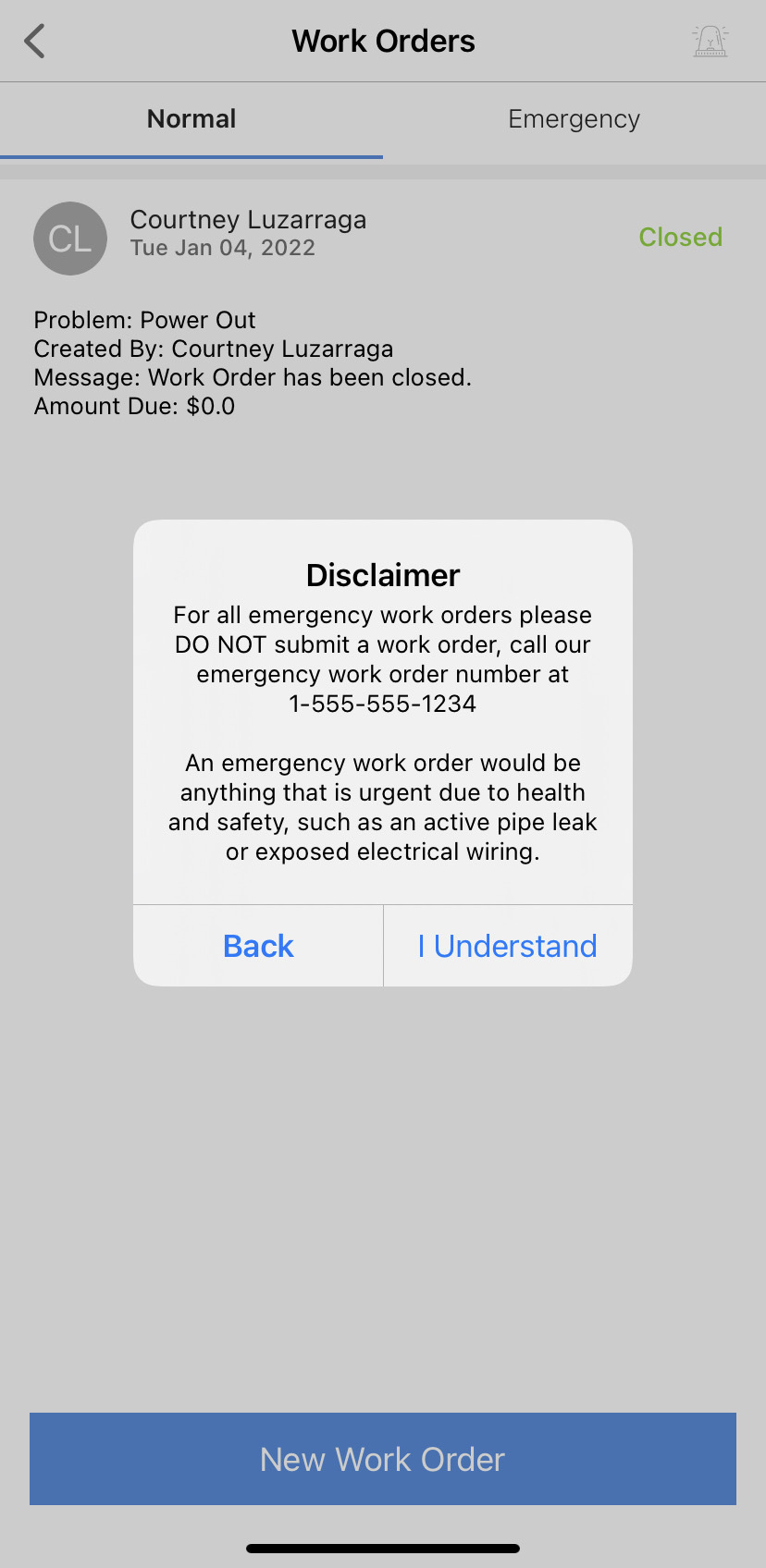Viewport: 766px width, 1568px height.
Task: Go back using the top-left arrow
Action: tap(35, 42)
